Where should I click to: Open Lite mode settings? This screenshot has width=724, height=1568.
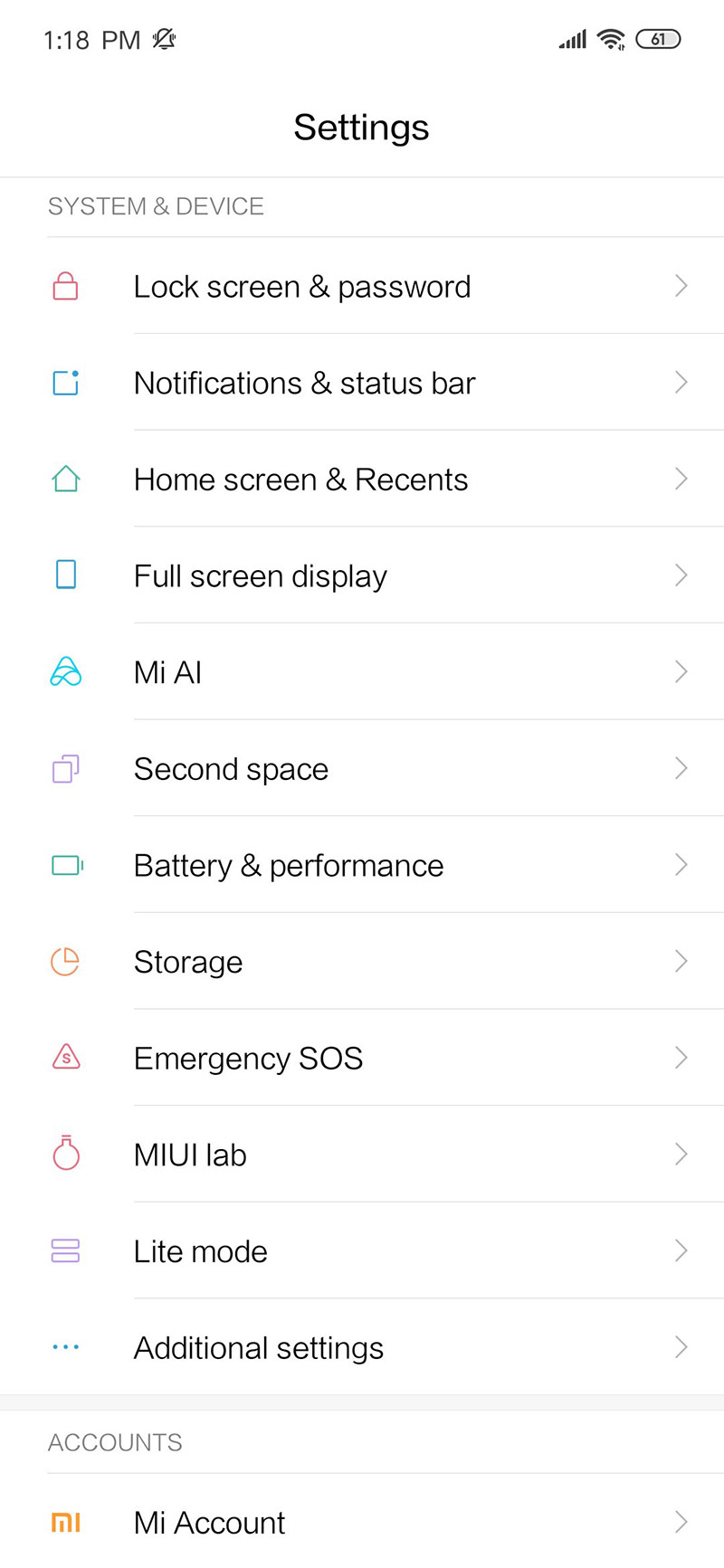pos(200,1251)
